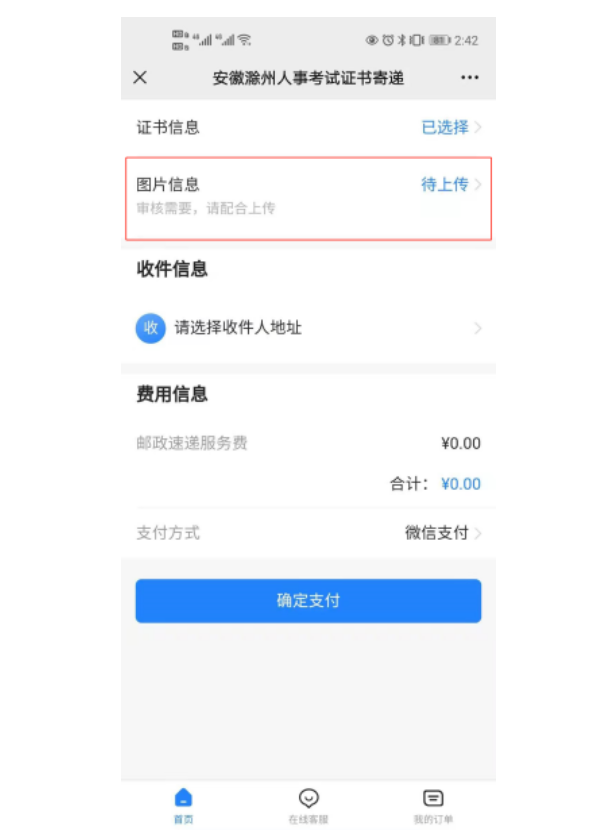Open the three-dot overflow menu
Screen dimensions: 615x836
tap(470, 78)
